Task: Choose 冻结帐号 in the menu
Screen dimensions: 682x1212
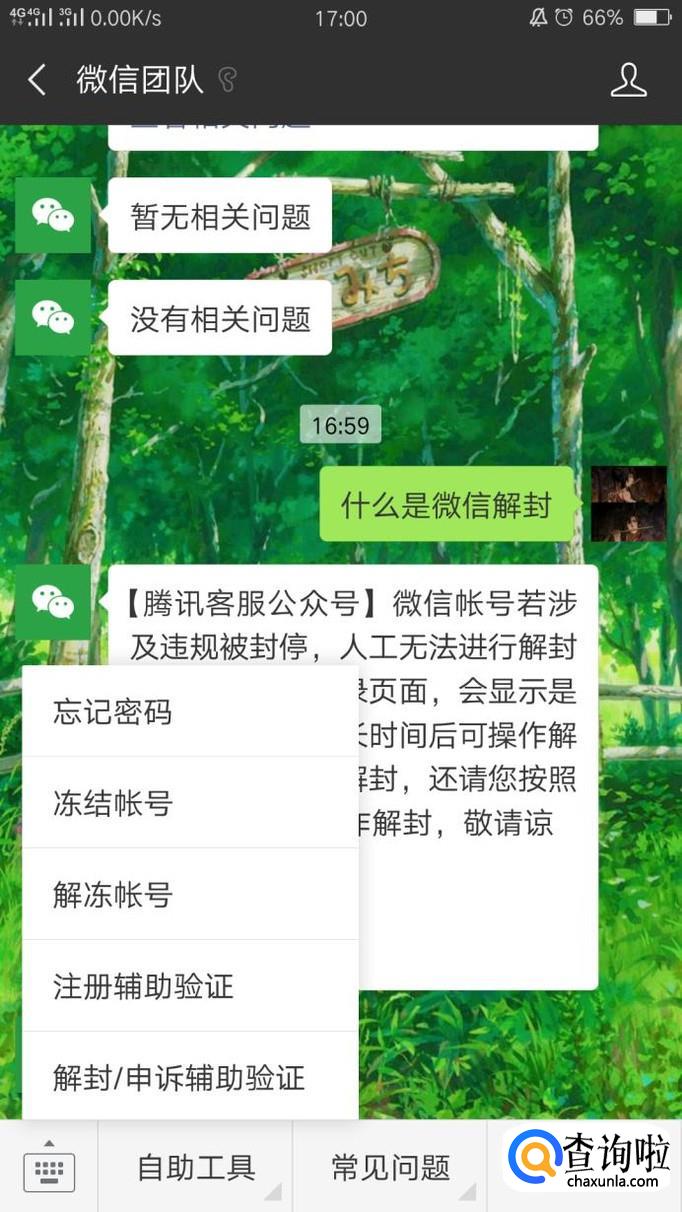Action: click(x=190, y=803)
